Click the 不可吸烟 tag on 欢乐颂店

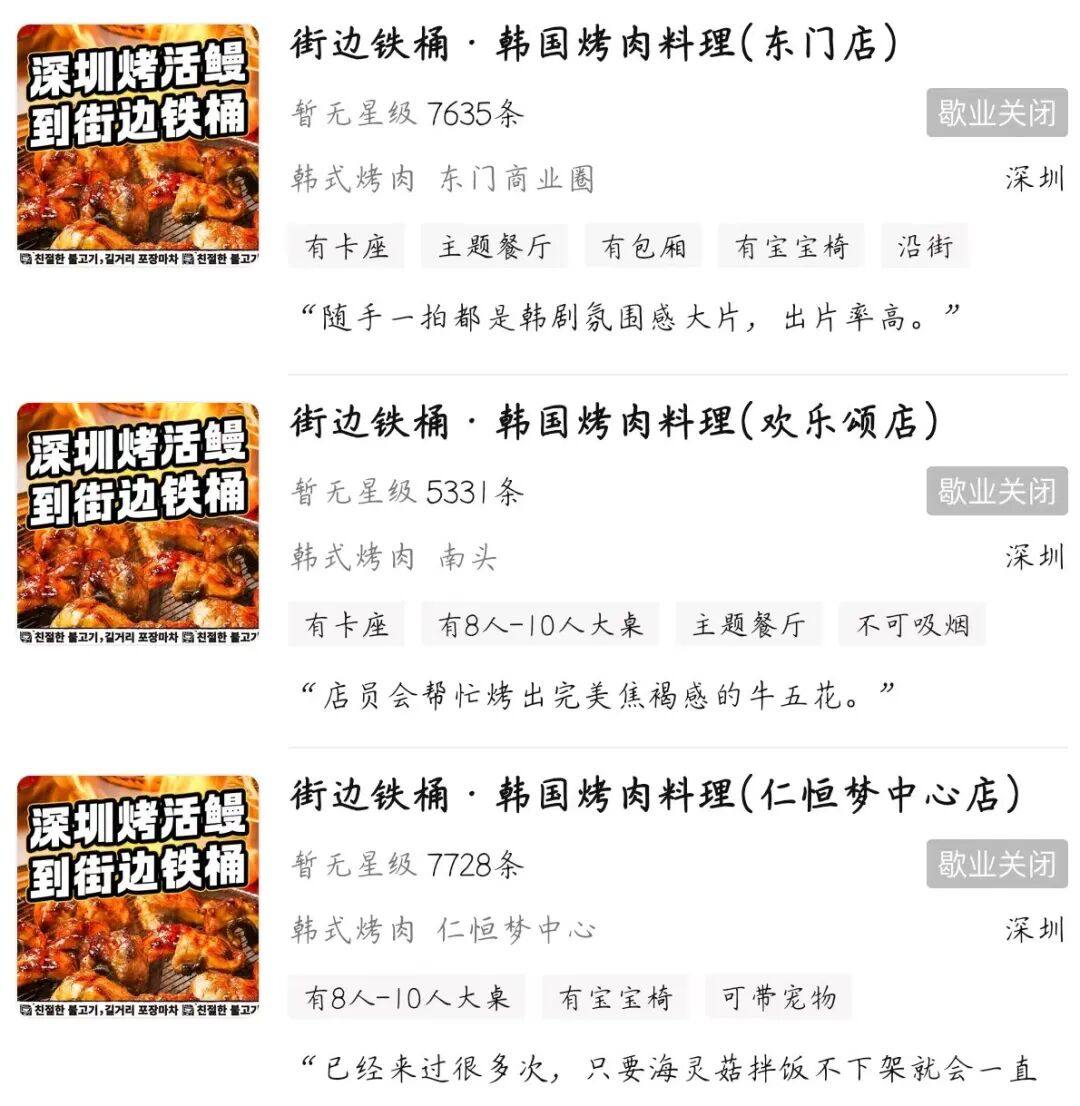point(911,624)
